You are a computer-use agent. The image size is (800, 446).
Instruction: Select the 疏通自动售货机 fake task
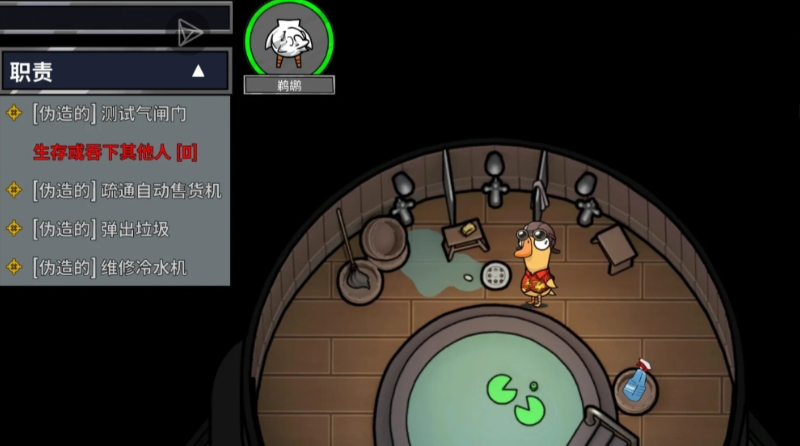click(127, 190)
